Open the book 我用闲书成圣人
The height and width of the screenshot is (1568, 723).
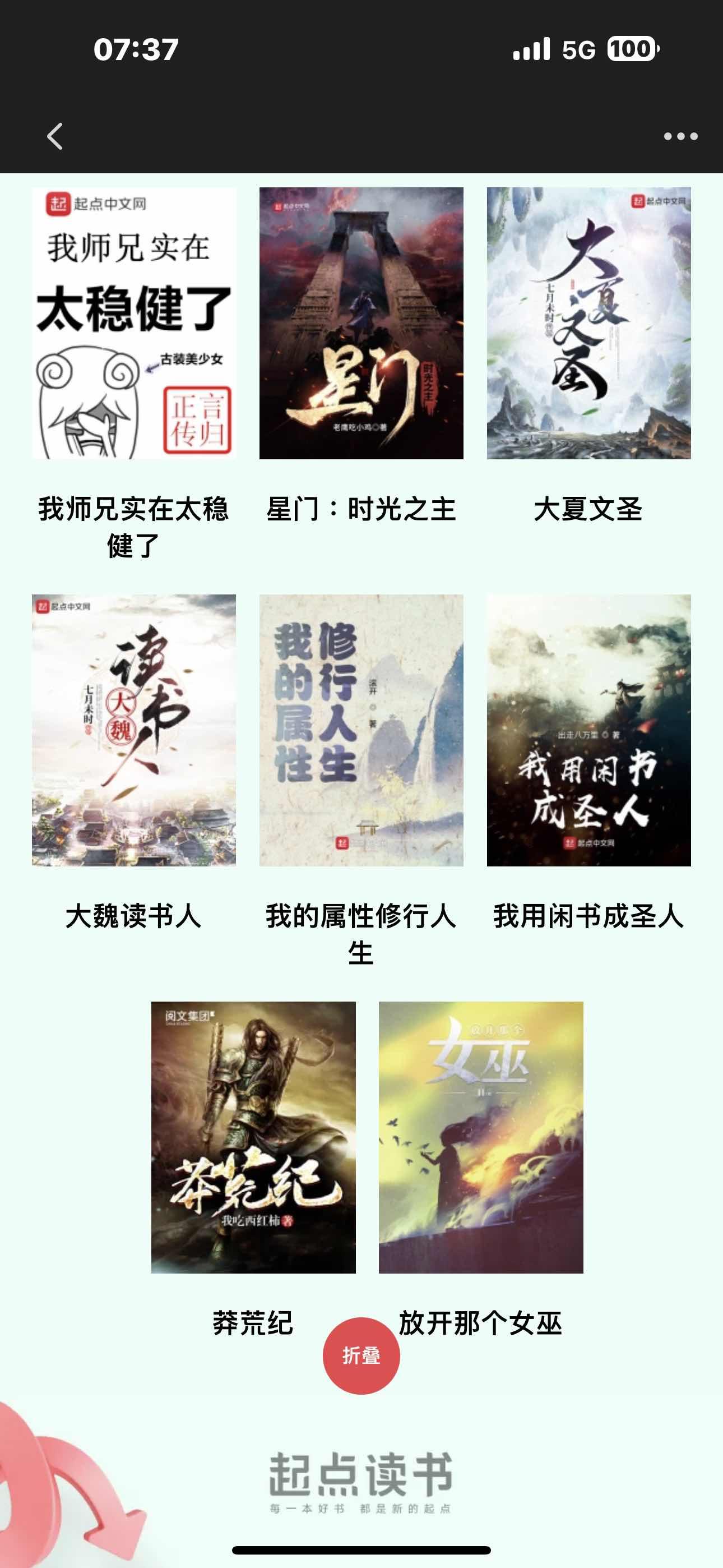click(588, 730)
